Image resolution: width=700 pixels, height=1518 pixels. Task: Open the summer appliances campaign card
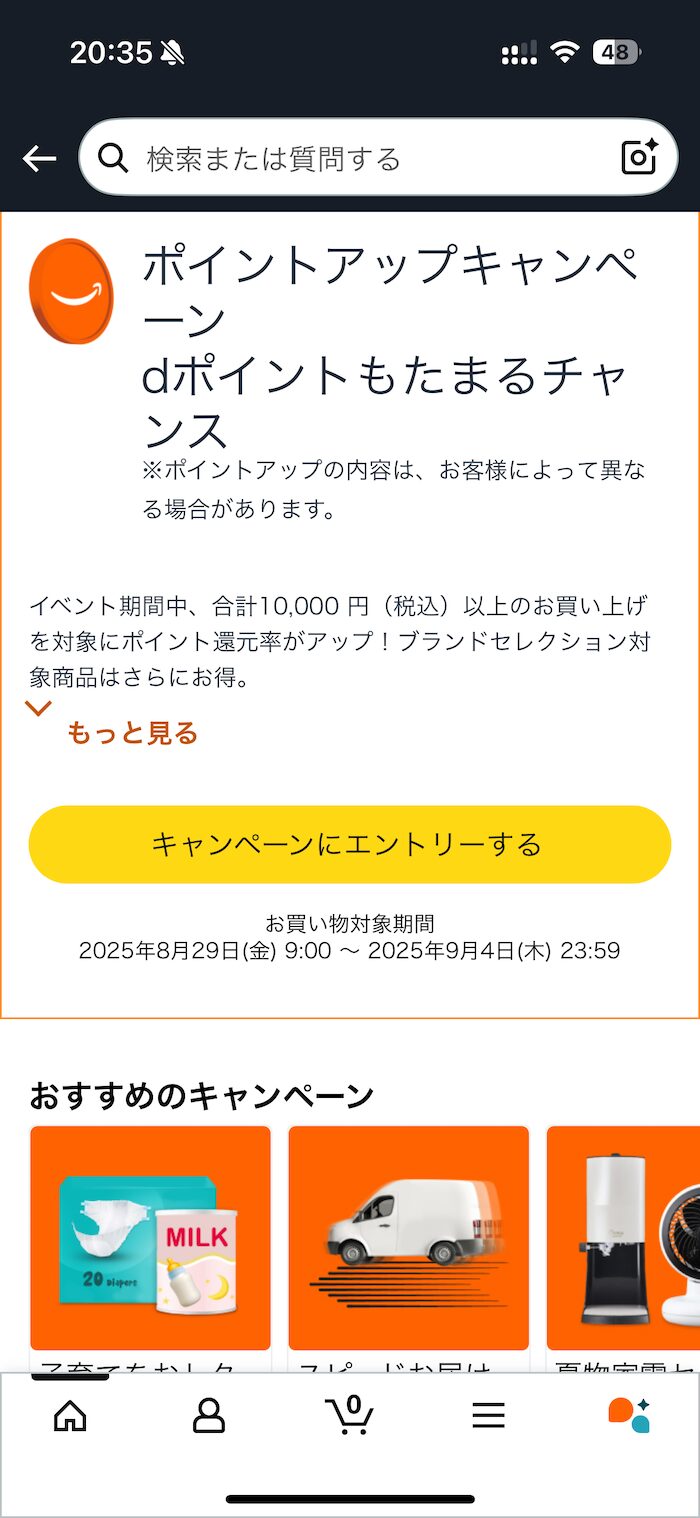coord(623,1250)
